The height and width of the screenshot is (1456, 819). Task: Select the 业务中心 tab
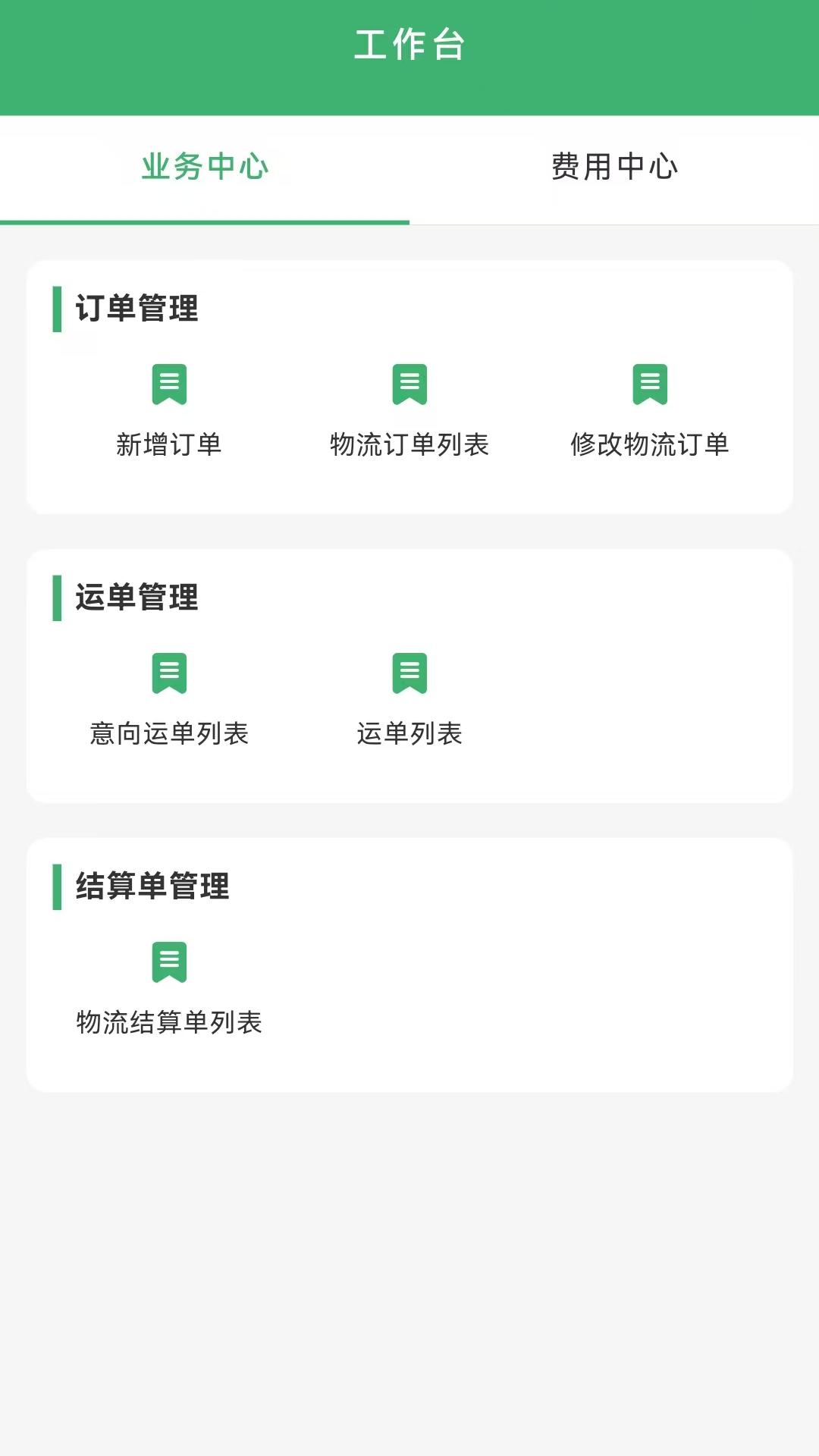205,168
